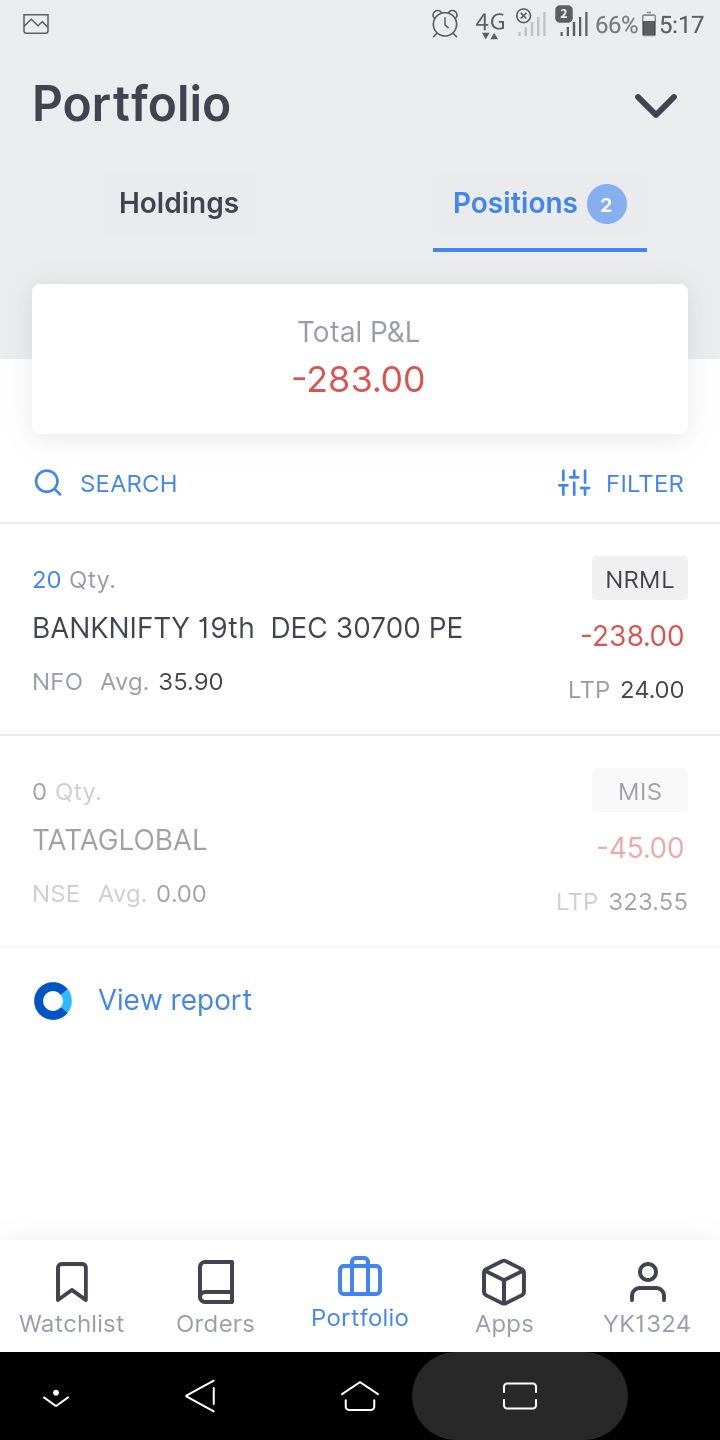This screenshot has width=720, height=1440.
Task: Switch to the Orders tab
Action: (215, 1297)
